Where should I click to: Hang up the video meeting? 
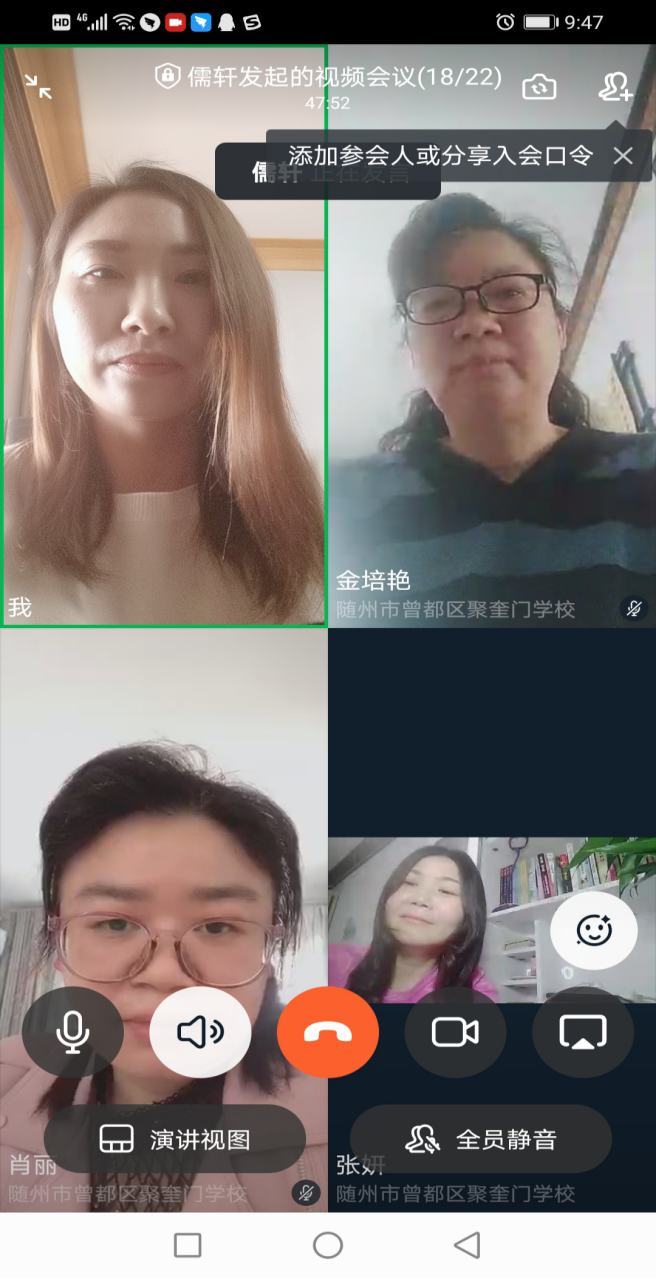tap(328, 1032)
